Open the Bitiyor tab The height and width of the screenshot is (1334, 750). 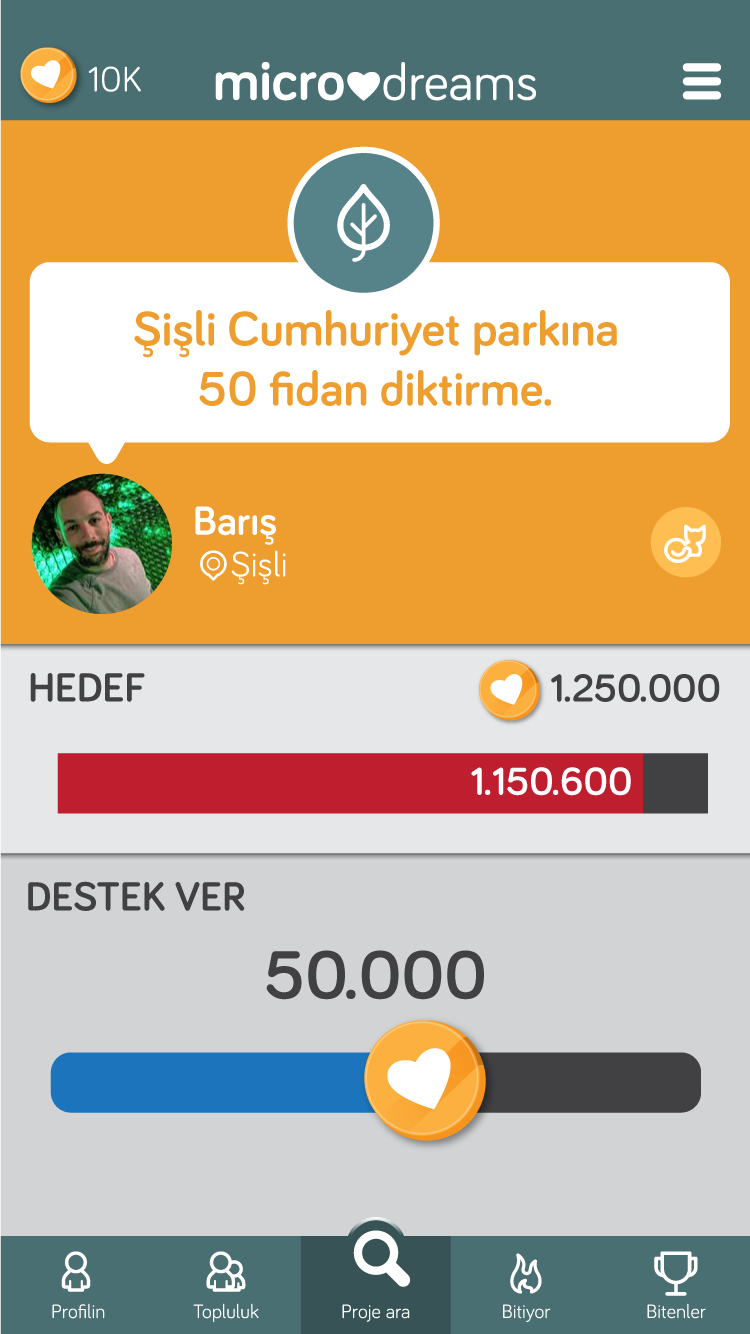[x=526, y=1286]
